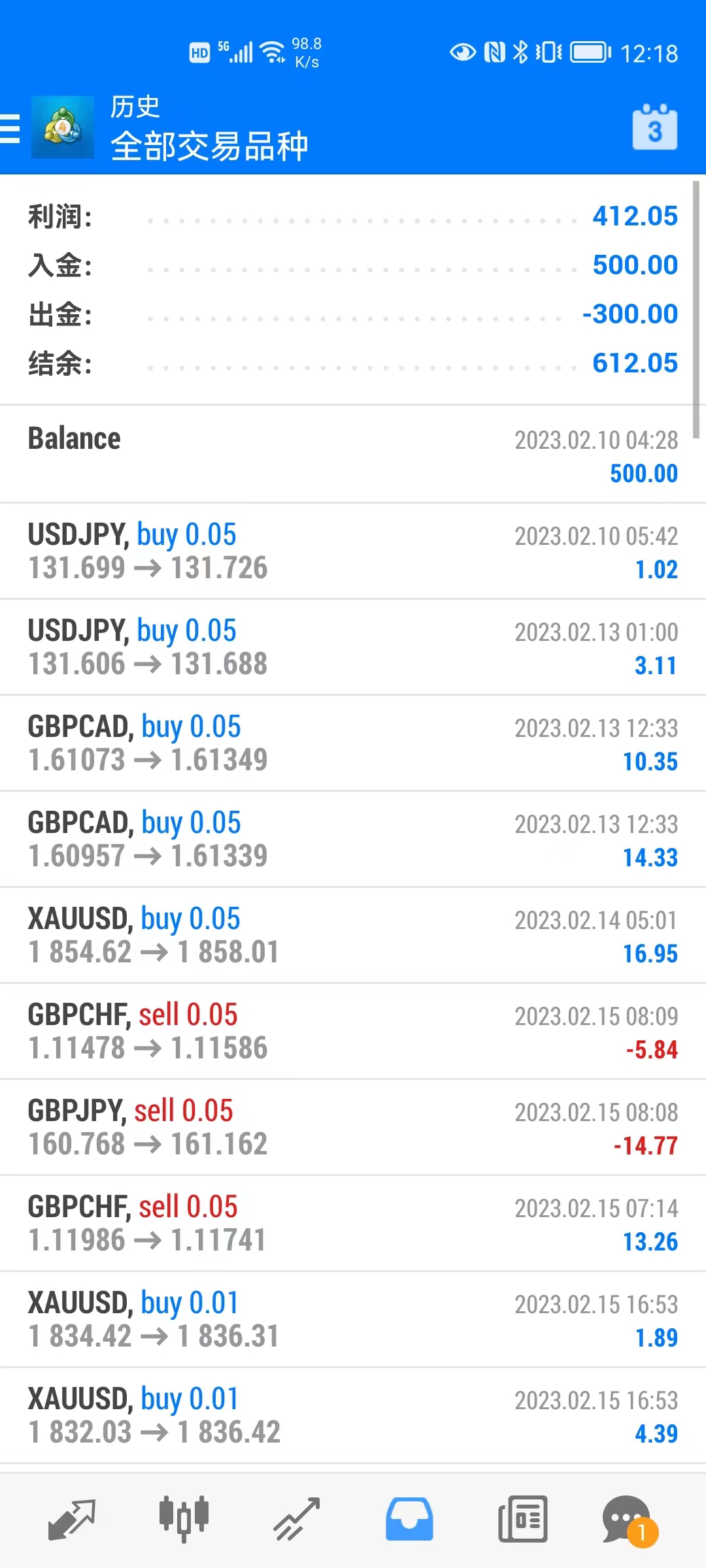Open the calendar date range filter
This screenshot has height=1568, width=706.
click(x=654, y=128)
